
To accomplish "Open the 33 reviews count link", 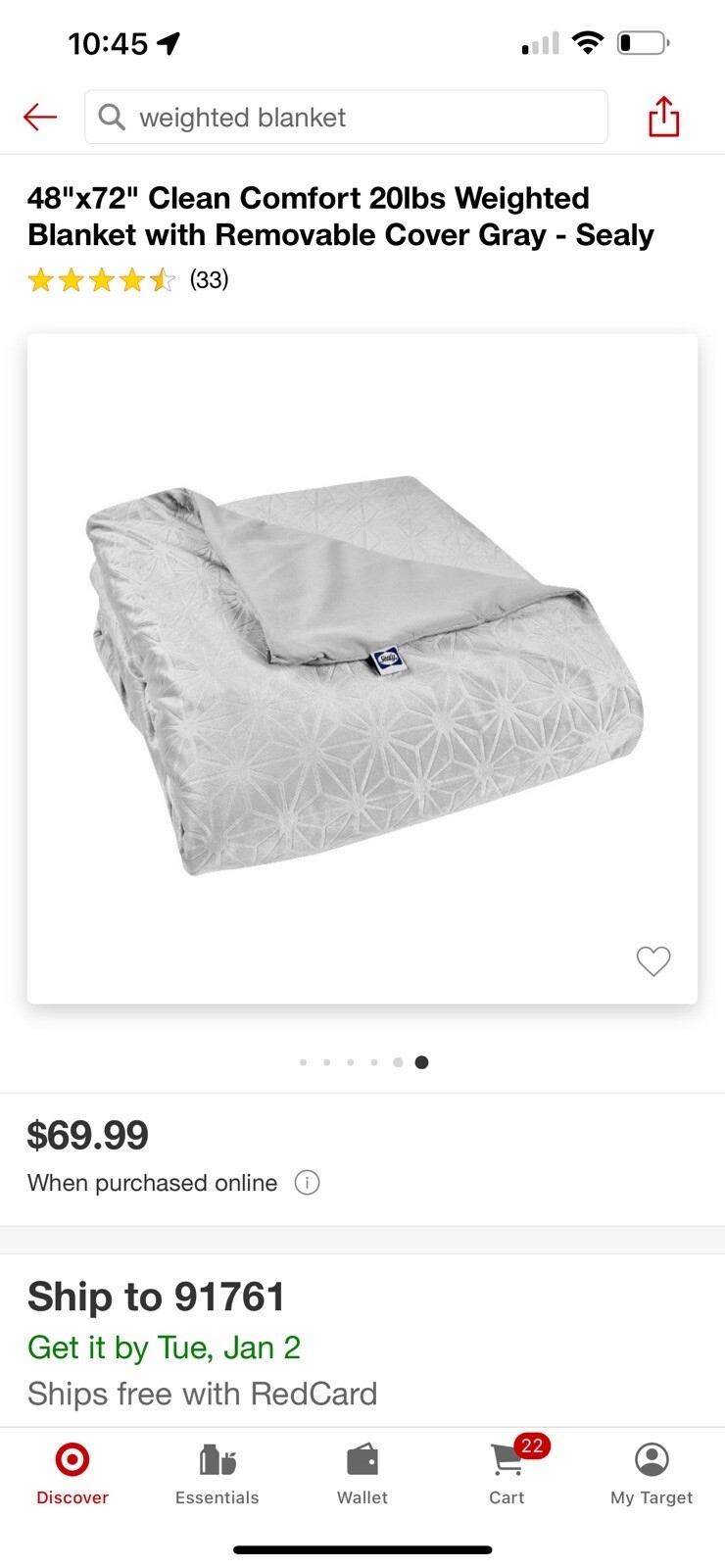I will pos(209,280).
